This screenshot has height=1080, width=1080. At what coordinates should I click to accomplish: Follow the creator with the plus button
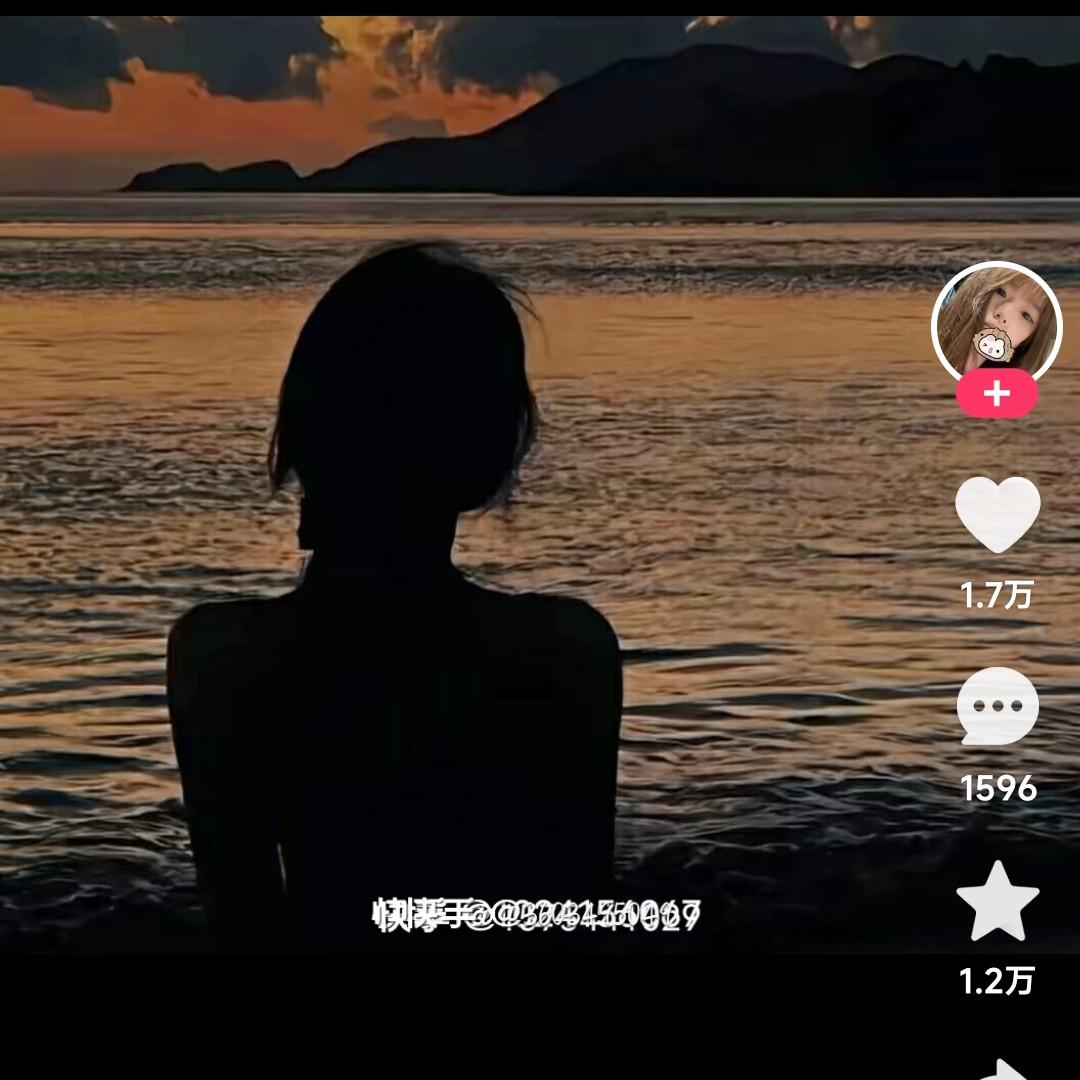(997, 394)
